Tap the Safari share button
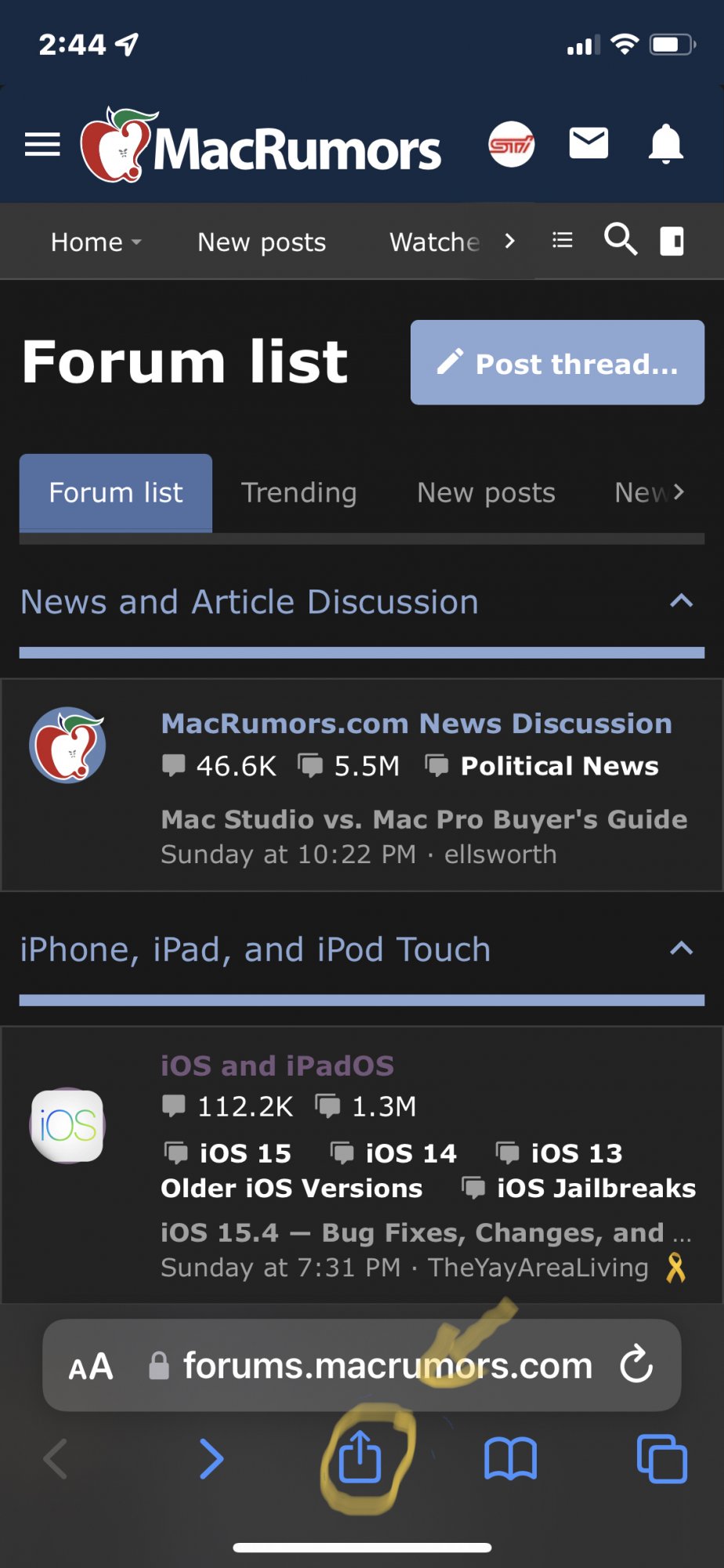The image size is (724, 1568). 360,1456
